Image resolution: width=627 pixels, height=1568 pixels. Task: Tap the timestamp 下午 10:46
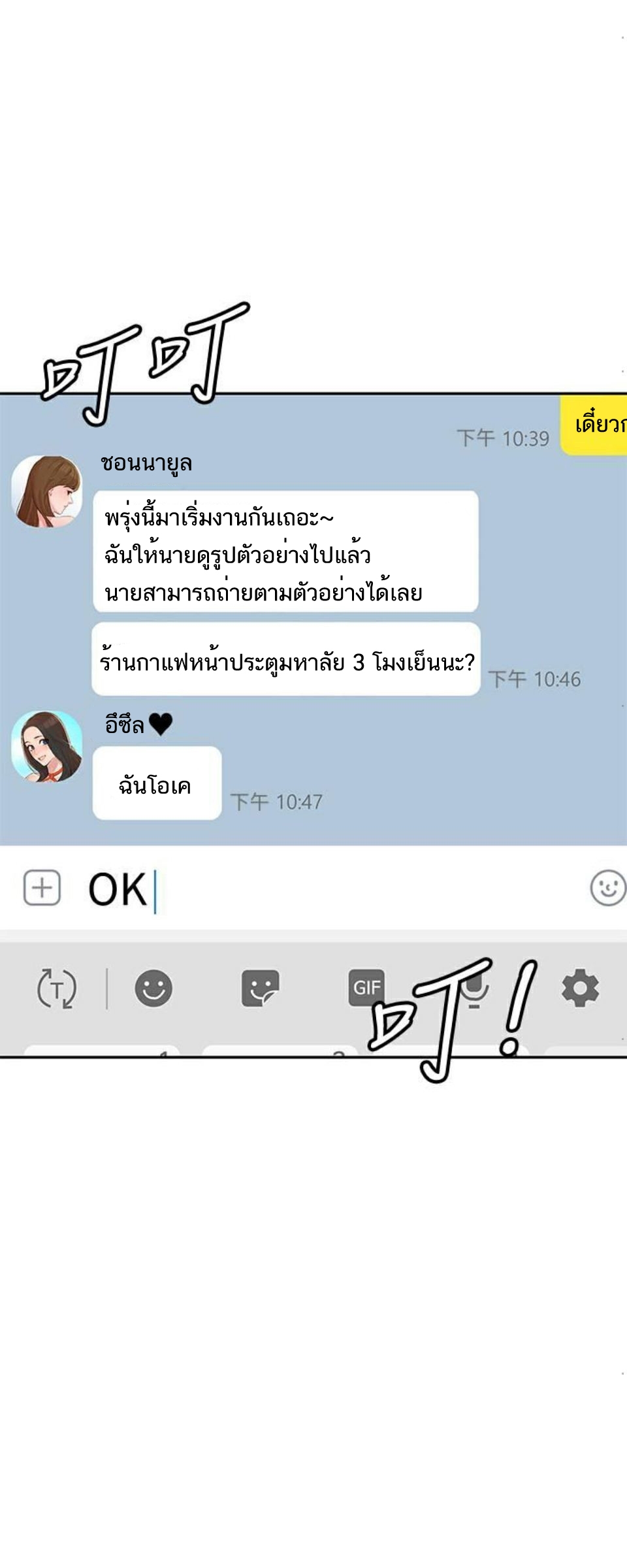[534, 678]
